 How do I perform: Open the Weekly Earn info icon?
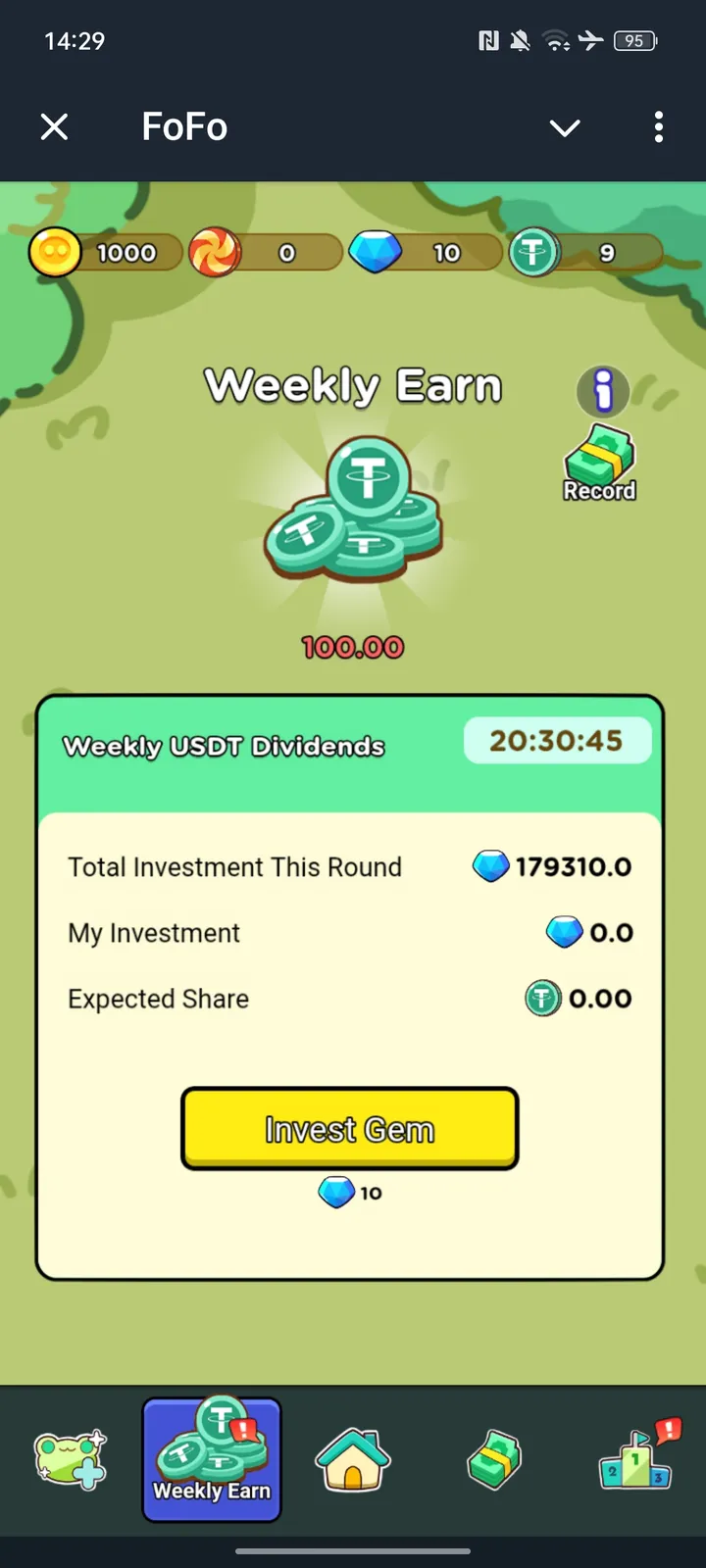coord(603,391)
